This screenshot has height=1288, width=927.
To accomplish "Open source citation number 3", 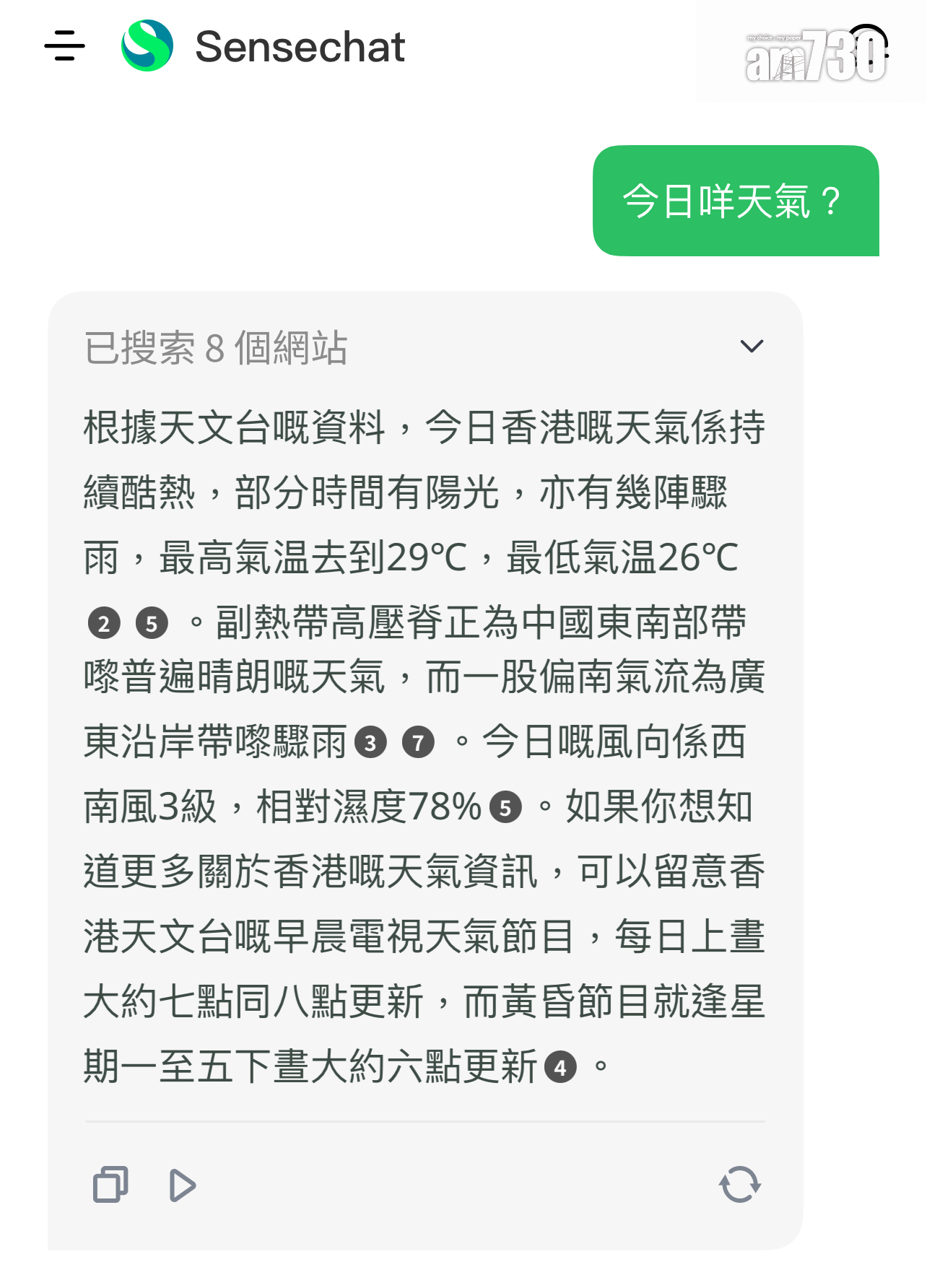I will (x=370, y=743).
